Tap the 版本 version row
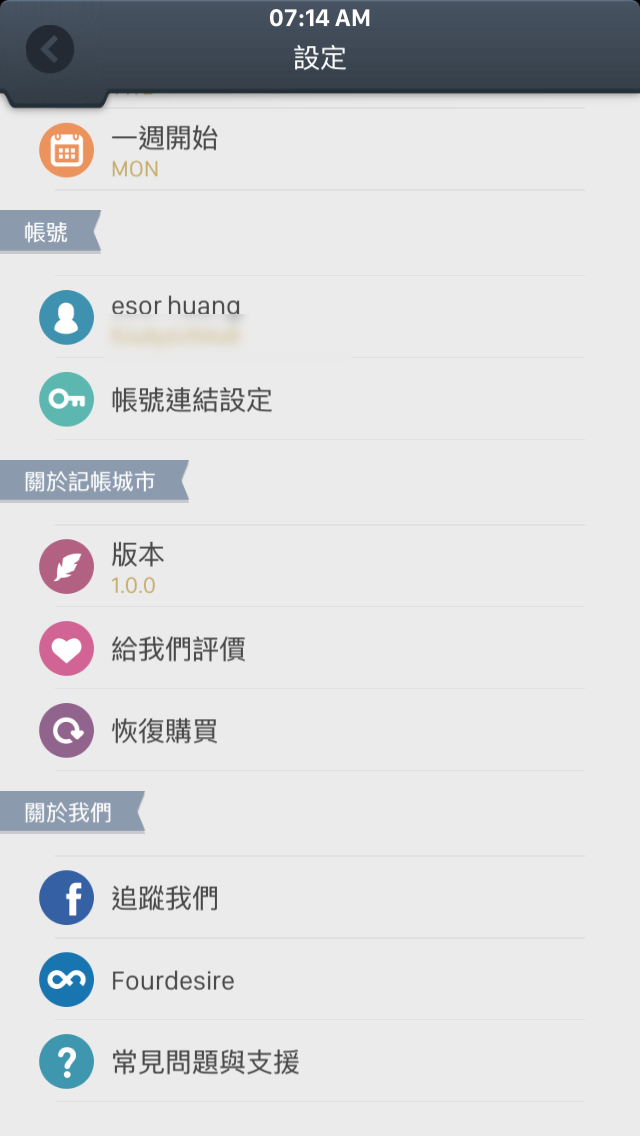The image size is (640, 1136). (x=320, y=567)
